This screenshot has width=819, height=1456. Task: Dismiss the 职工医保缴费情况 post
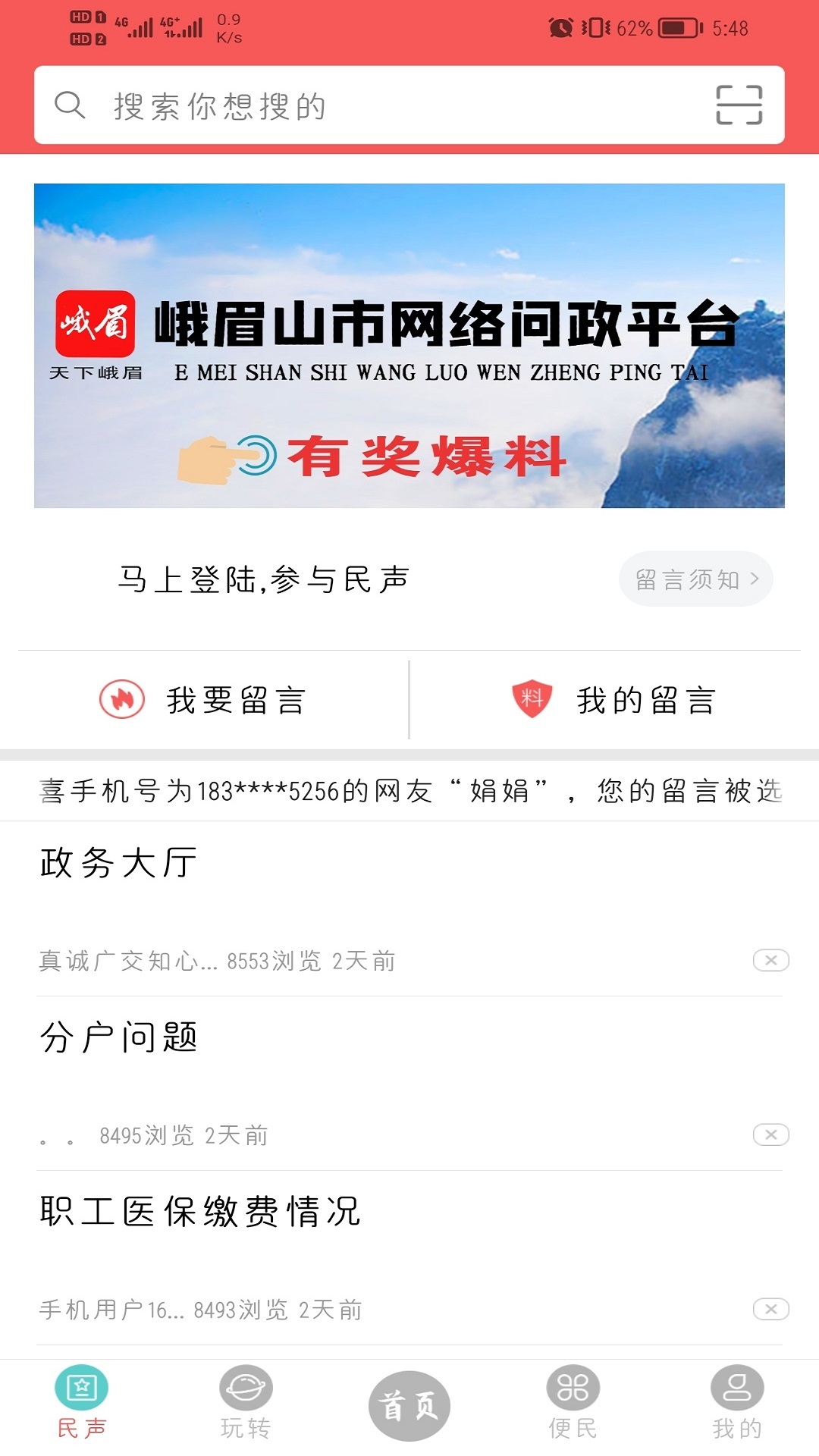coord(770,1309)
